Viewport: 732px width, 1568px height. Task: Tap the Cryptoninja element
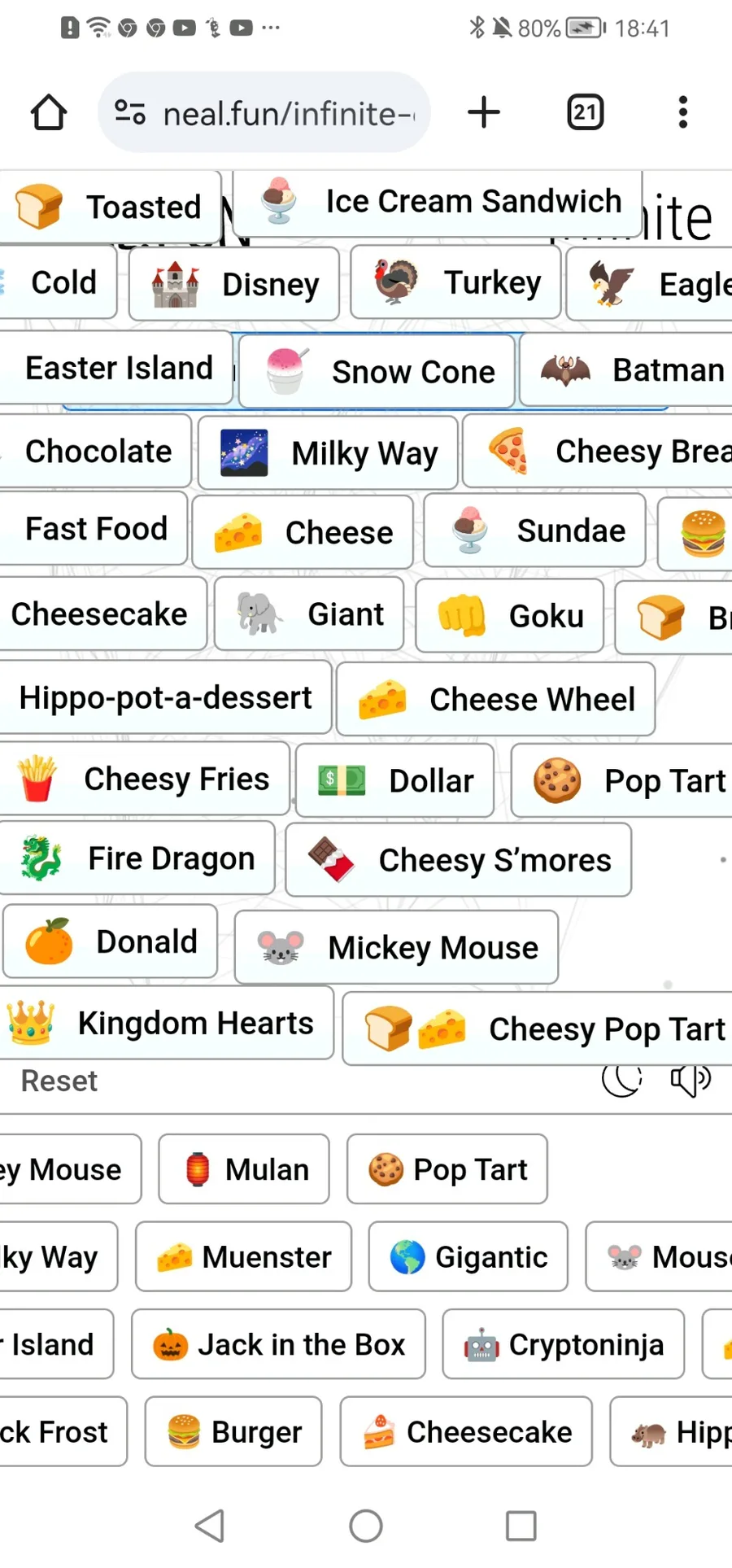pyautogui.click(x=563, y=1344)
